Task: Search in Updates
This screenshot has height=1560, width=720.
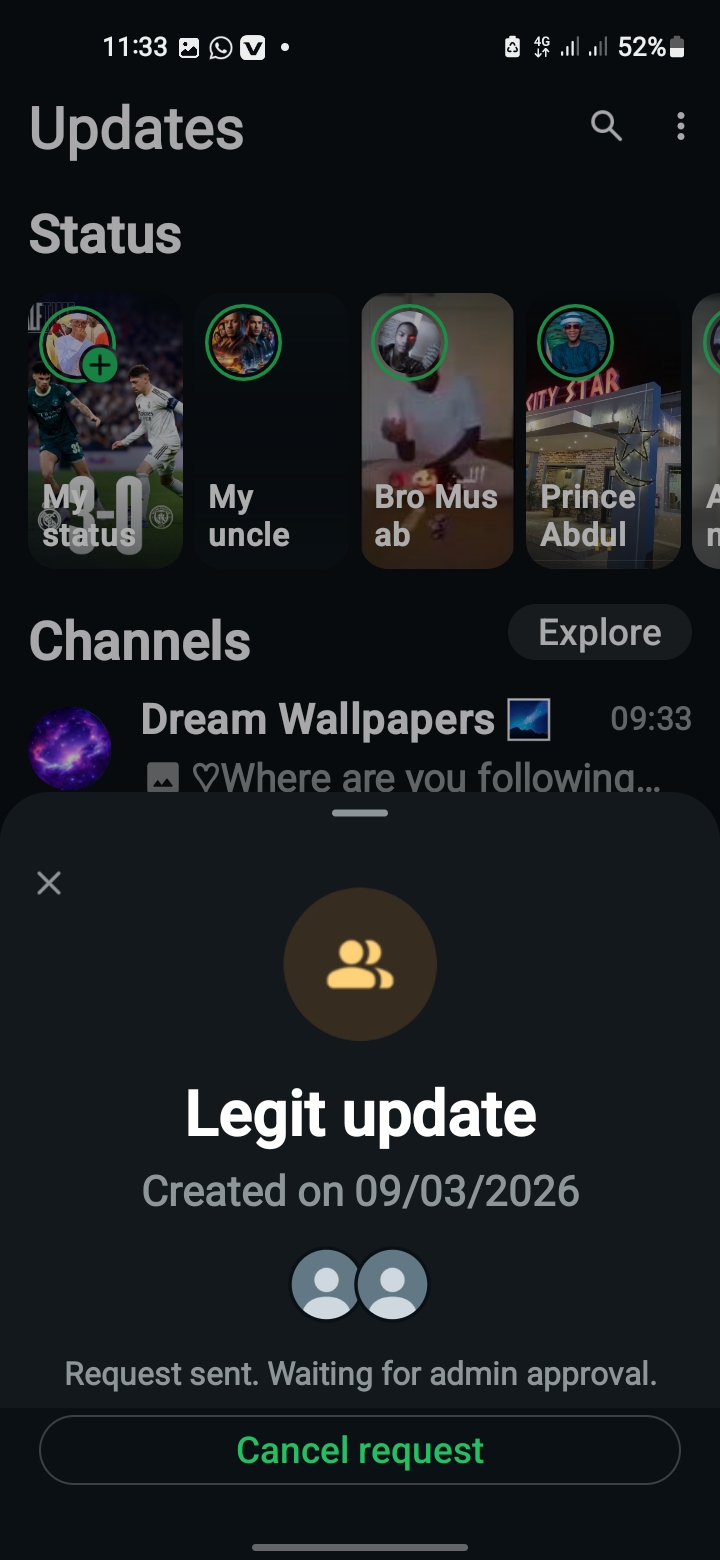Action: pos(606,126)
